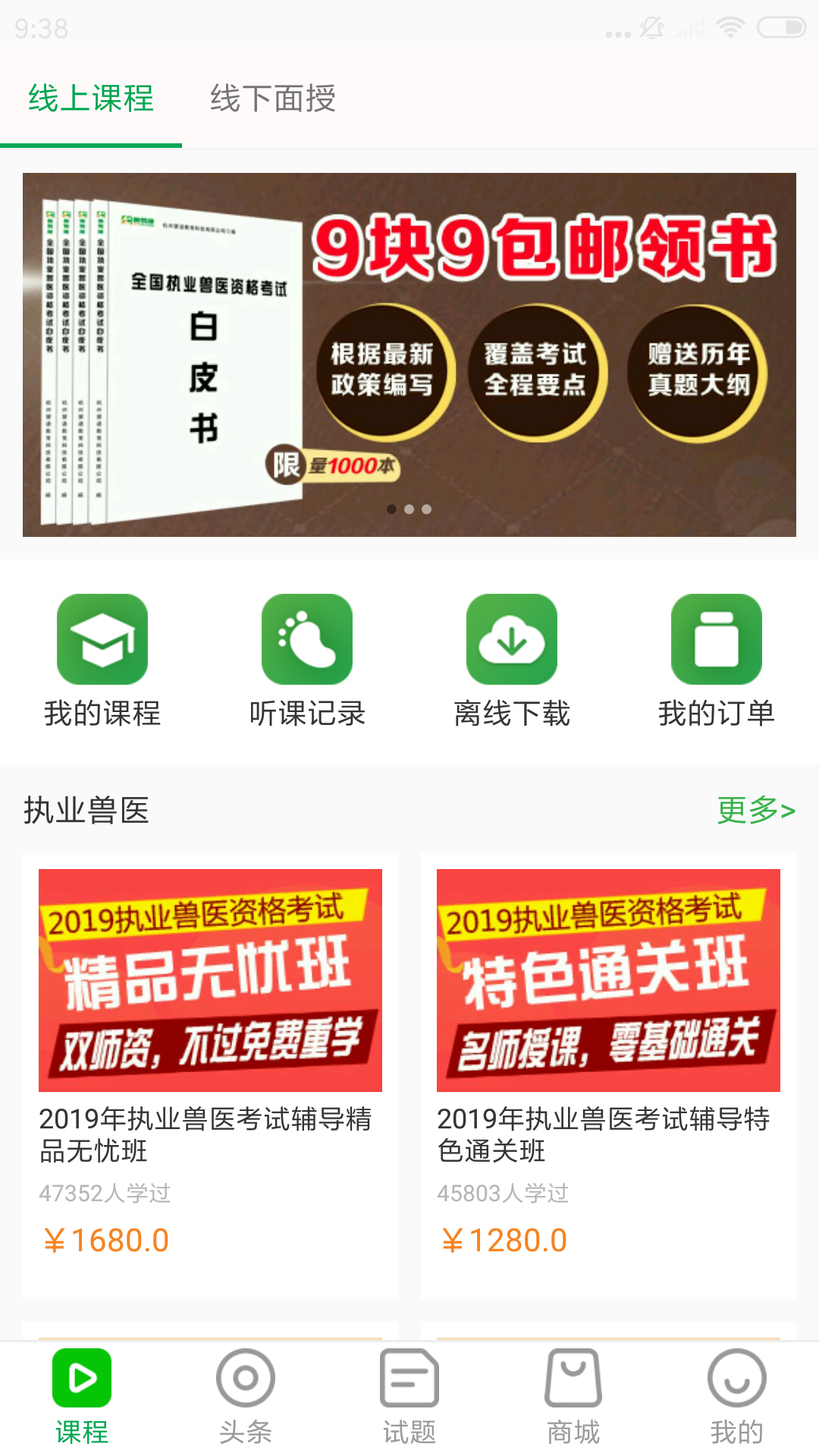Open 离线下载 (offline download) icon

click(x=512, y=639)
